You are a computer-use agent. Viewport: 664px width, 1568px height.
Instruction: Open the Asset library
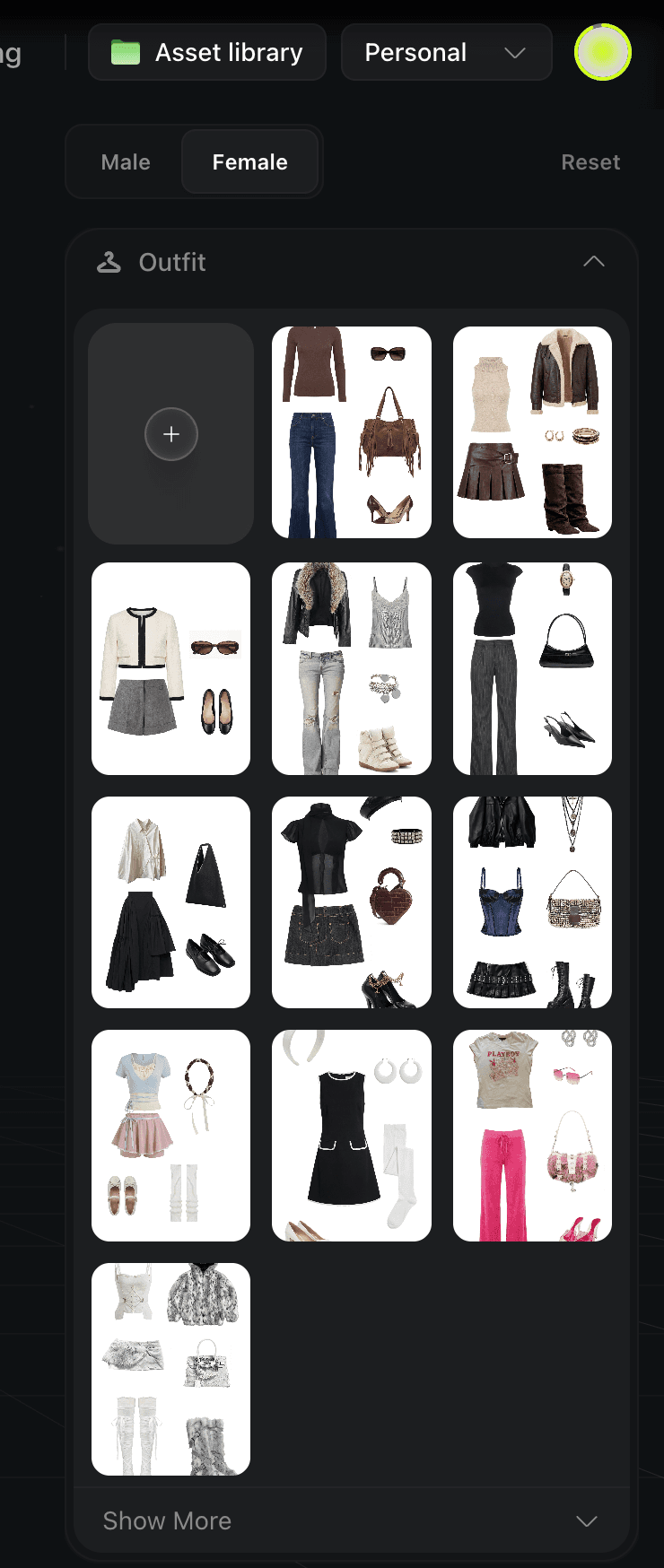tap(207, 53)
